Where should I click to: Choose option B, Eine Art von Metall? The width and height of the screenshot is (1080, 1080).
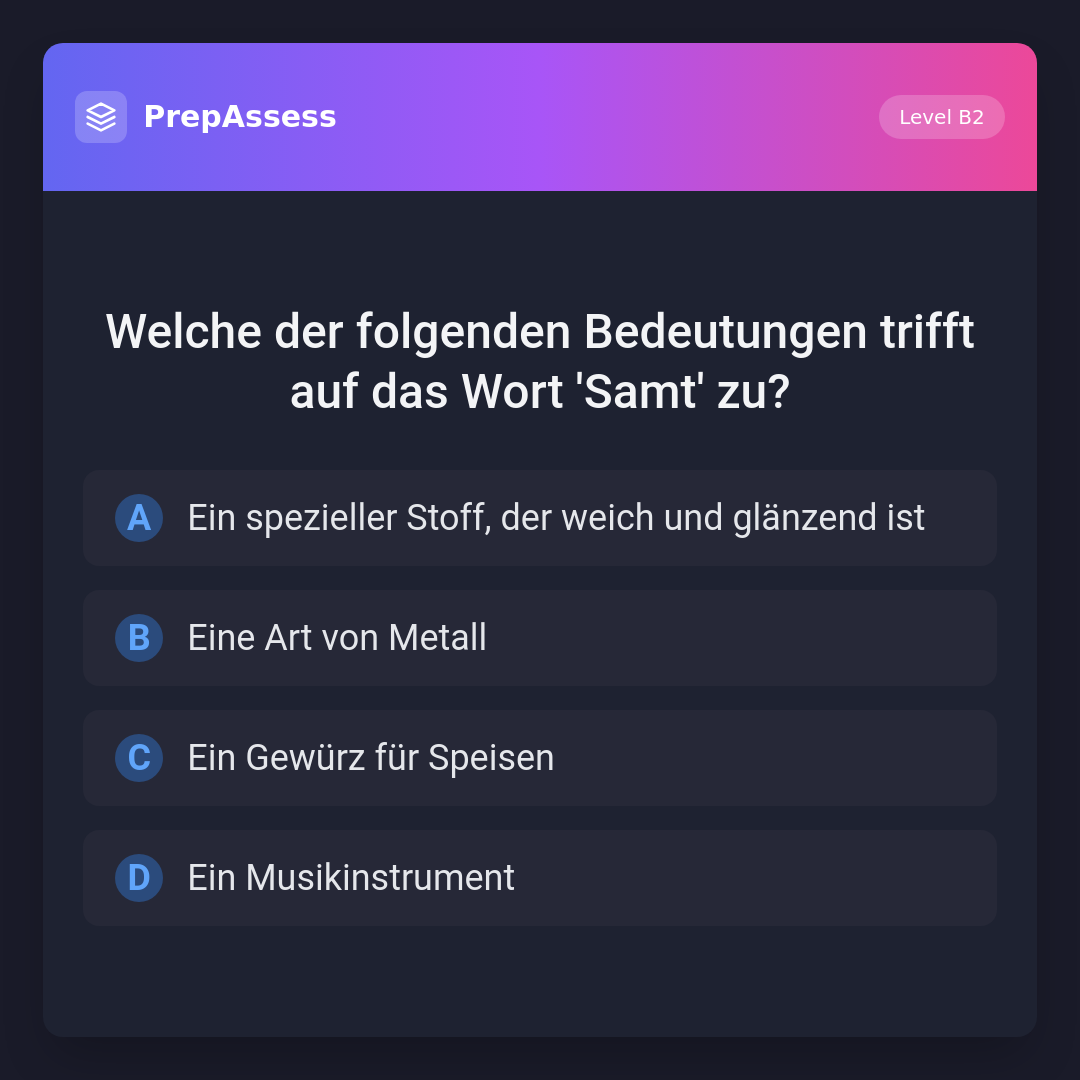pyautogui.click(x=540, y=638)
